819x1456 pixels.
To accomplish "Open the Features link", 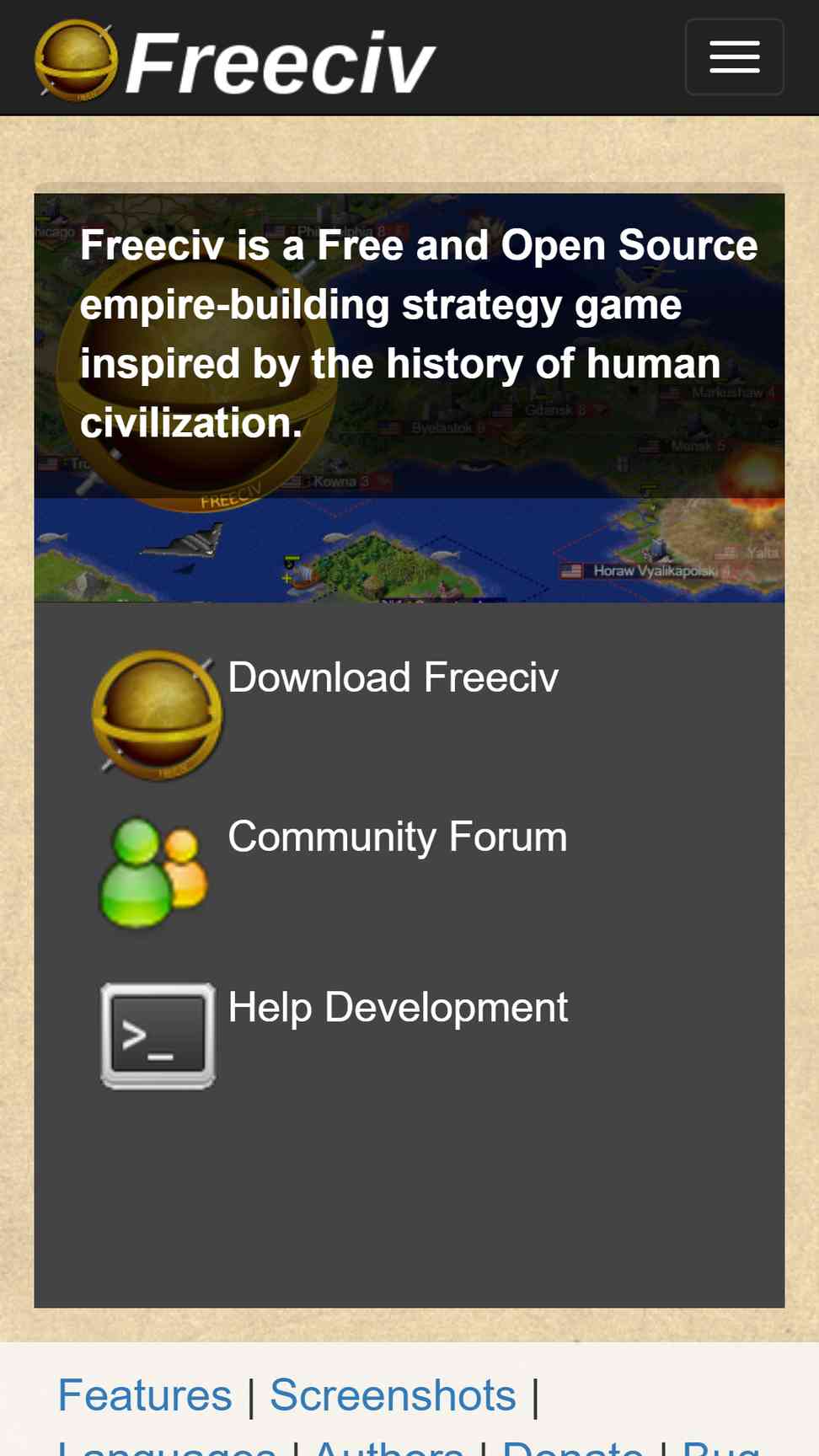I will pyautogui.click(x=145, y=1395).
